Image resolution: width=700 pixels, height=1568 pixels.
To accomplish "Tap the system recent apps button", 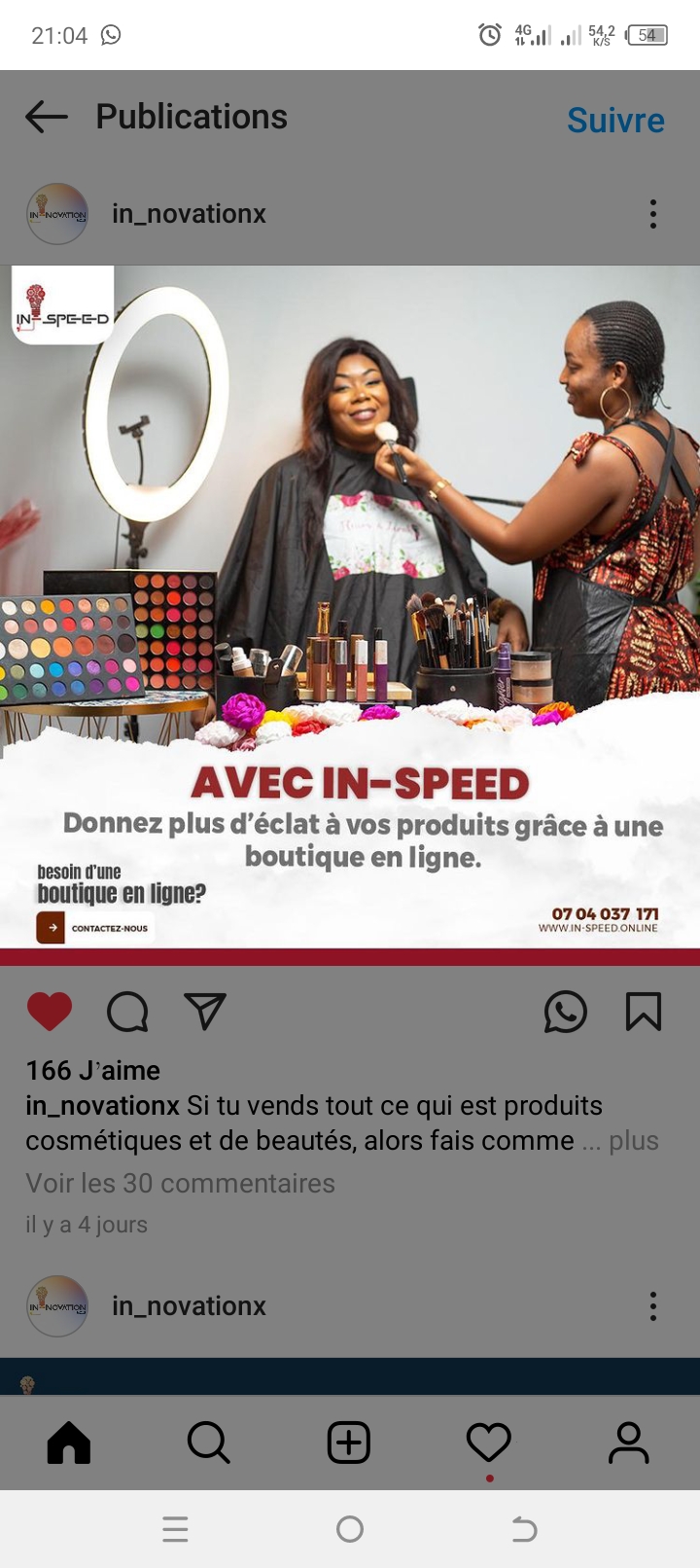I will [175, 1529].
